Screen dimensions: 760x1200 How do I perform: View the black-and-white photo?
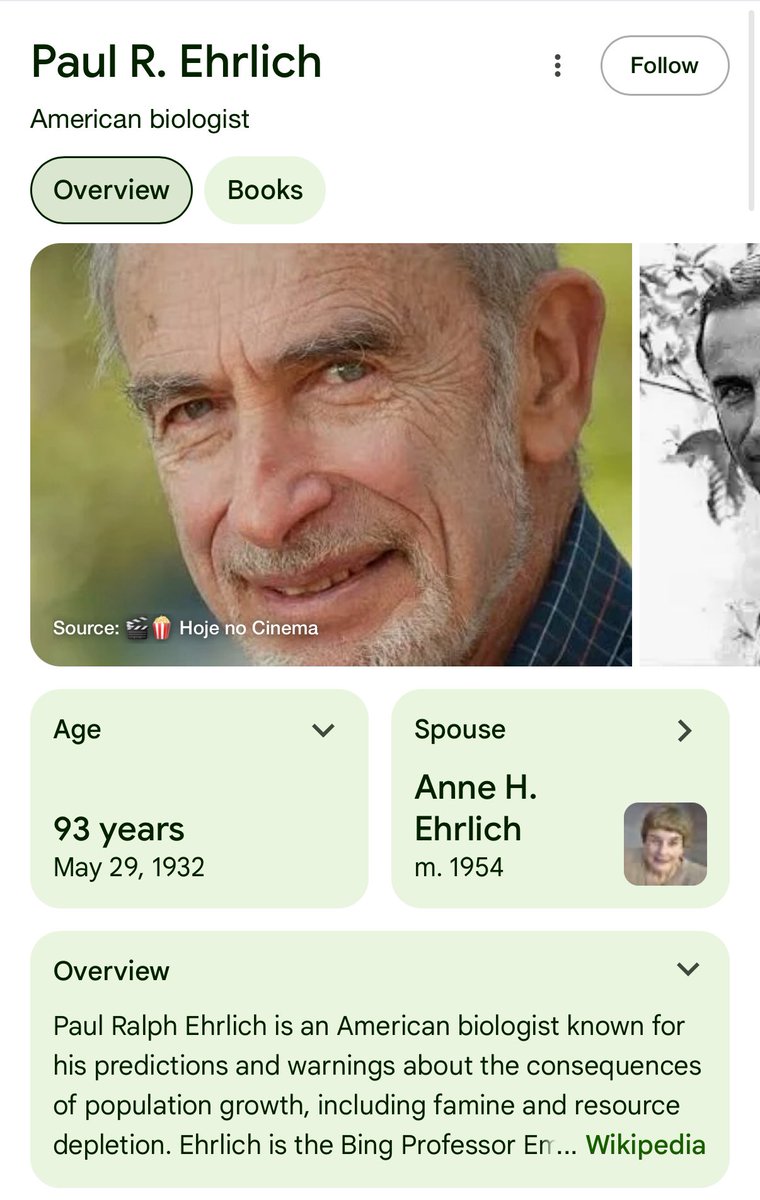(700, 455)
